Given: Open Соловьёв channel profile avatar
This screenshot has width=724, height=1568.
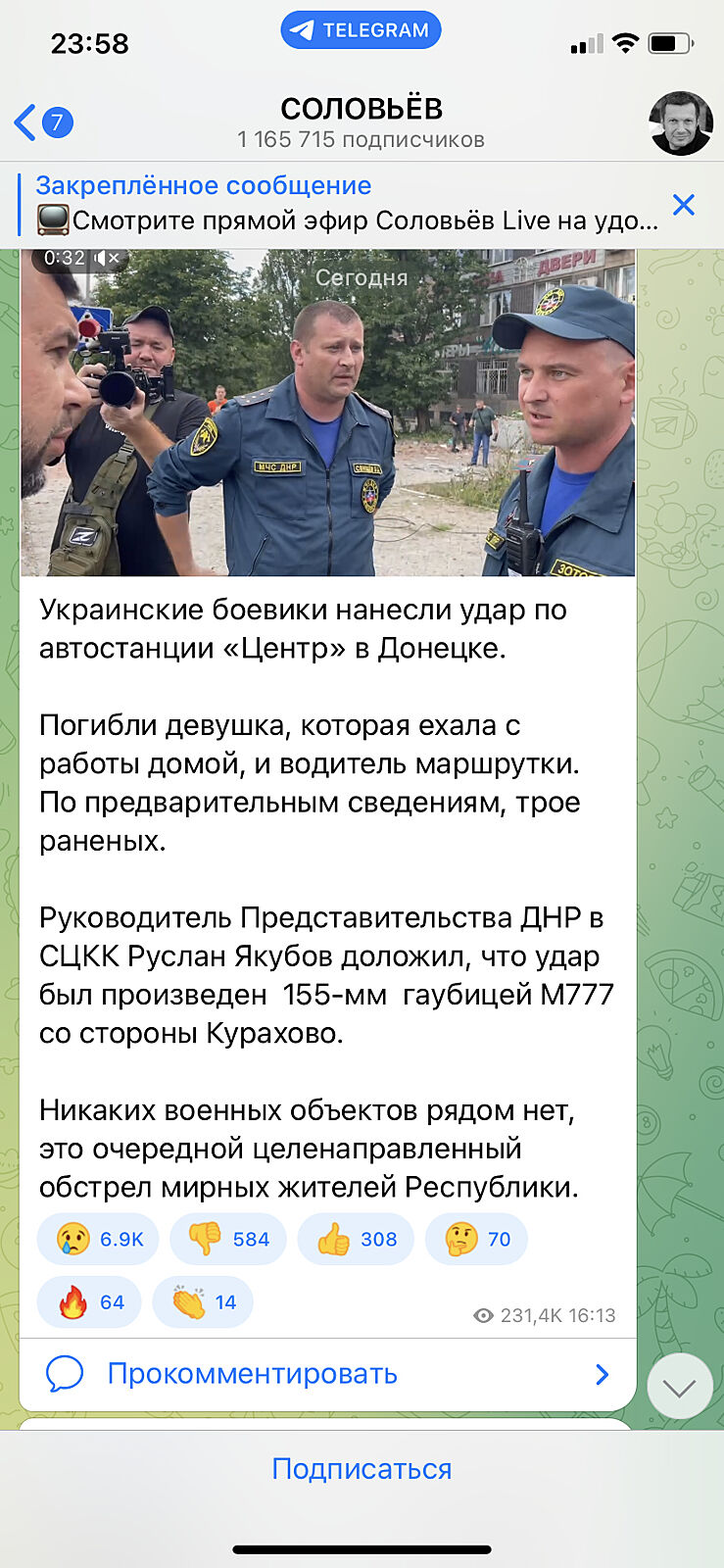Looking at the screenshot, I should 680,123.
